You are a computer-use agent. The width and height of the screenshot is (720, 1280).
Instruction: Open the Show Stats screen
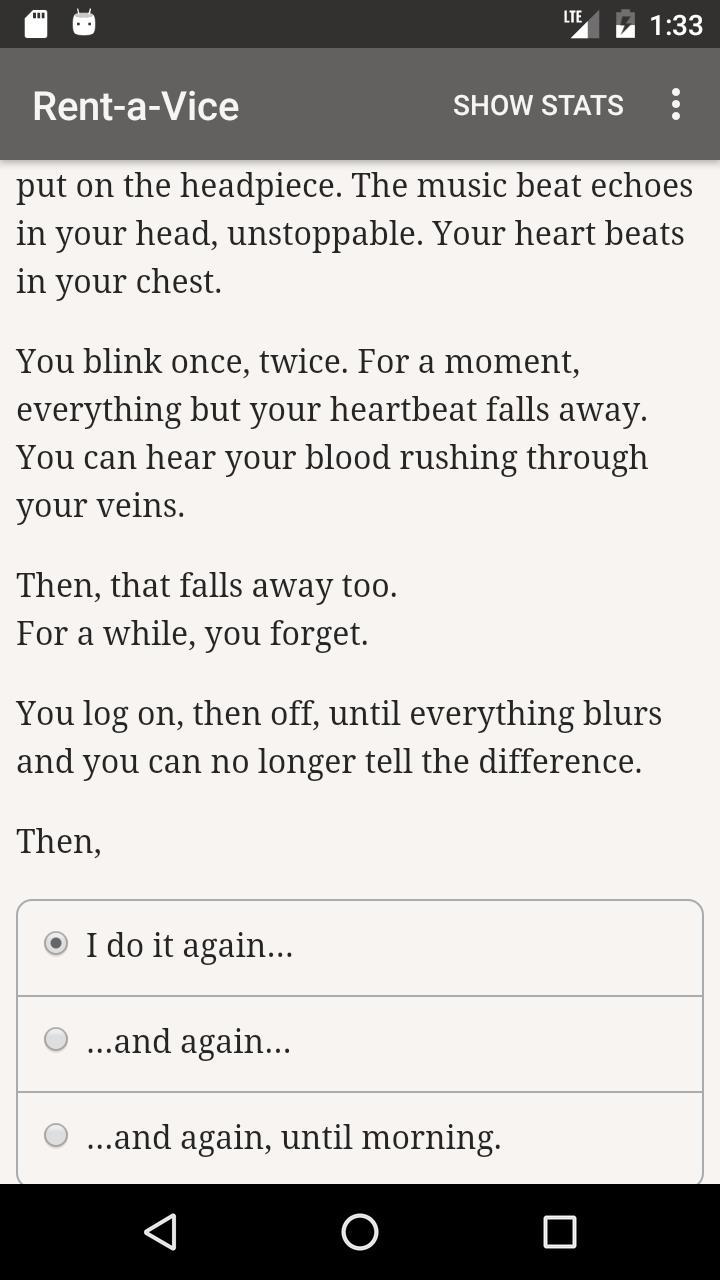tap(538, 105)
